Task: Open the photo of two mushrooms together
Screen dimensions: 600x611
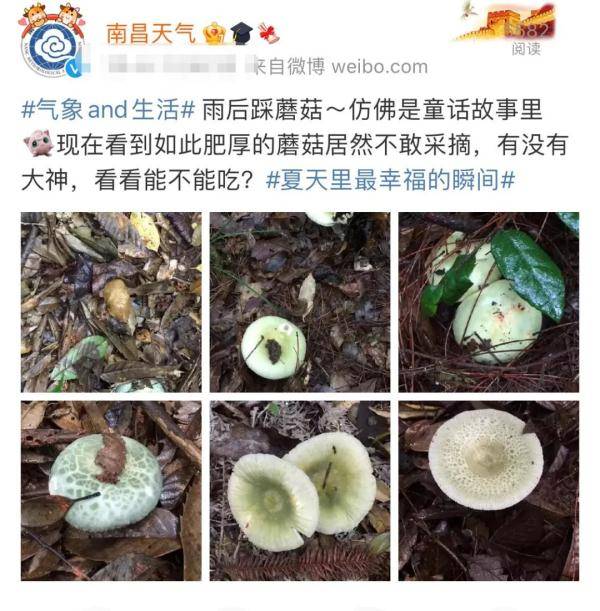Action: tap(300, 490)
